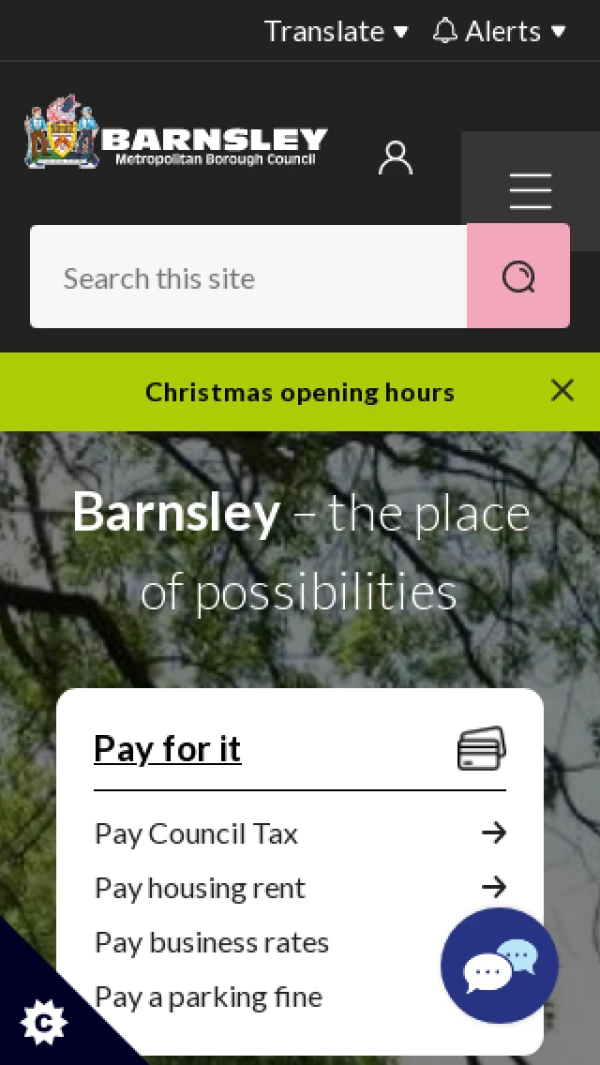
Task: Open the user account icon
Action: click(x=395, y=157)
